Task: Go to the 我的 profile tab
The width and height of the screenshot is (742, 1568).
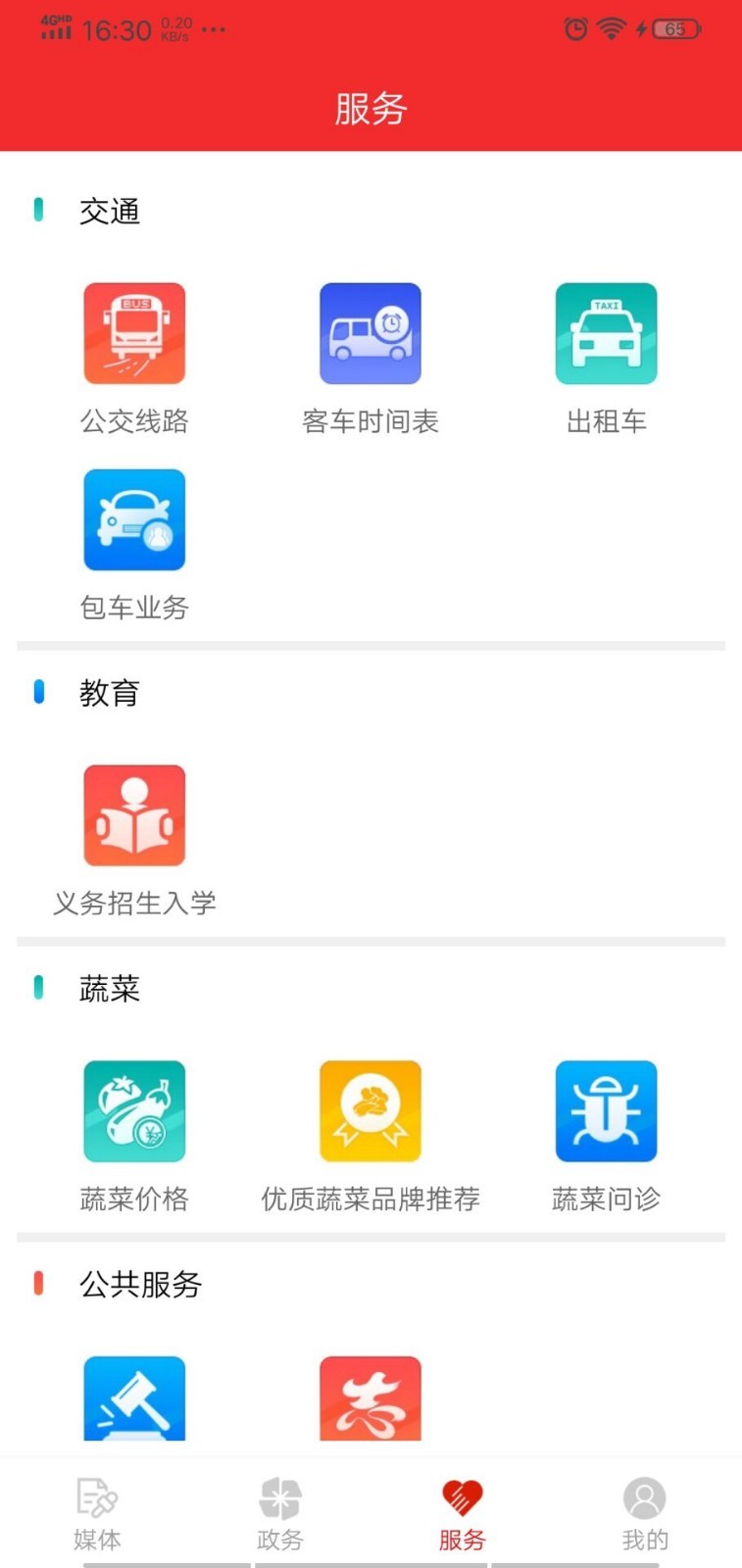Action: point(644,1514)
